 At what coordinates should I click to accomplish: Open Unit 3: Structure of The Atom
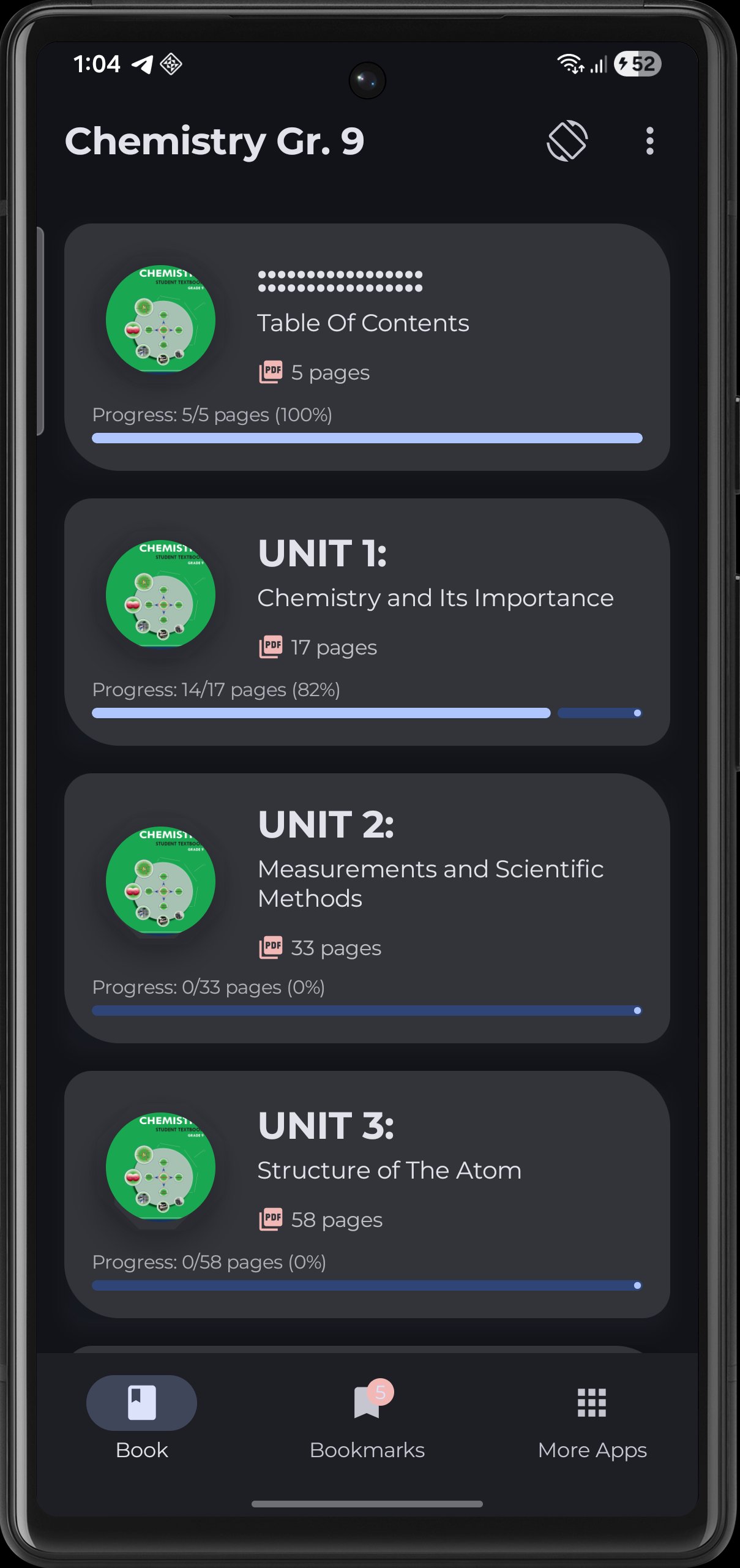click(x=367, y=1194)
